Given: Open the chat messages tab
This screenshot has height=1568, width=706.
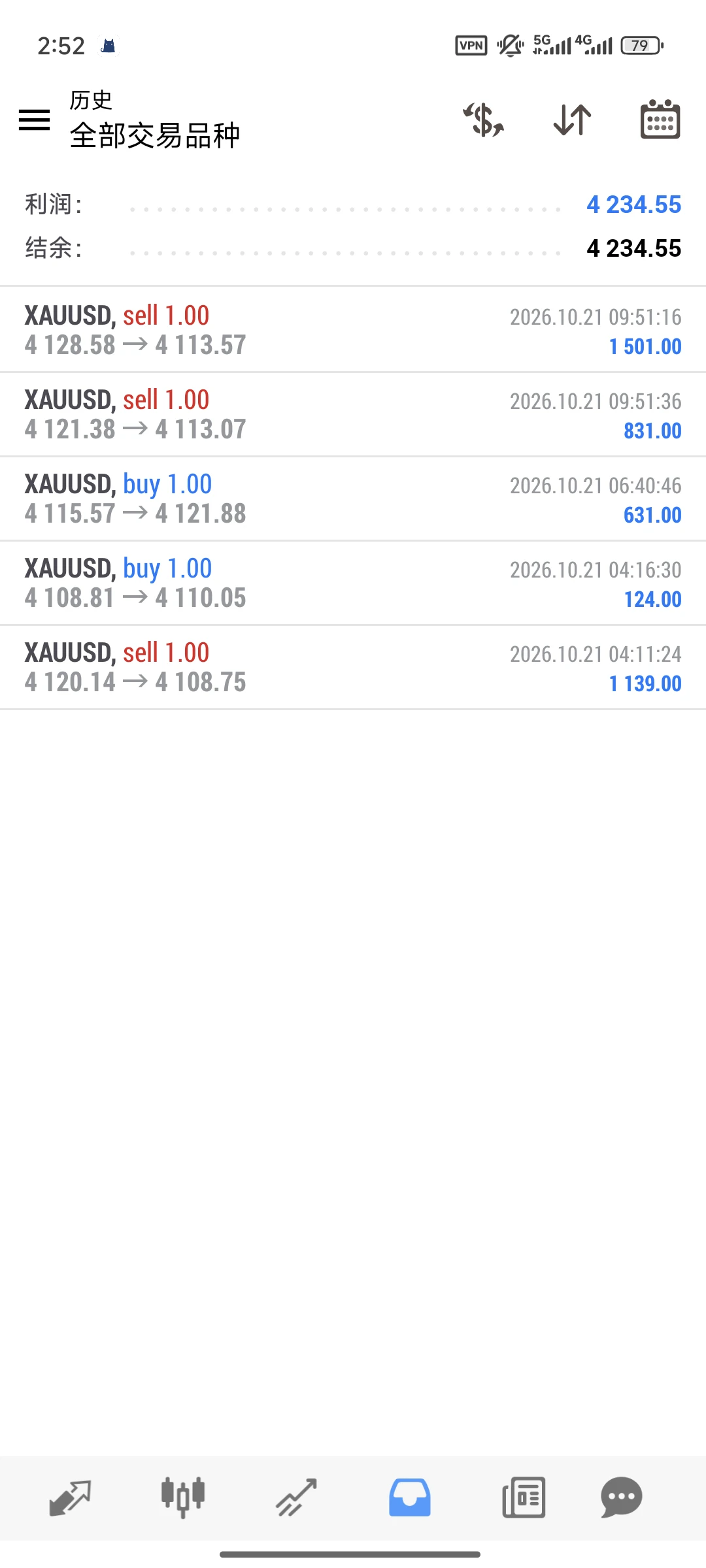Looking at the screenshot, I should [622, 1497].
